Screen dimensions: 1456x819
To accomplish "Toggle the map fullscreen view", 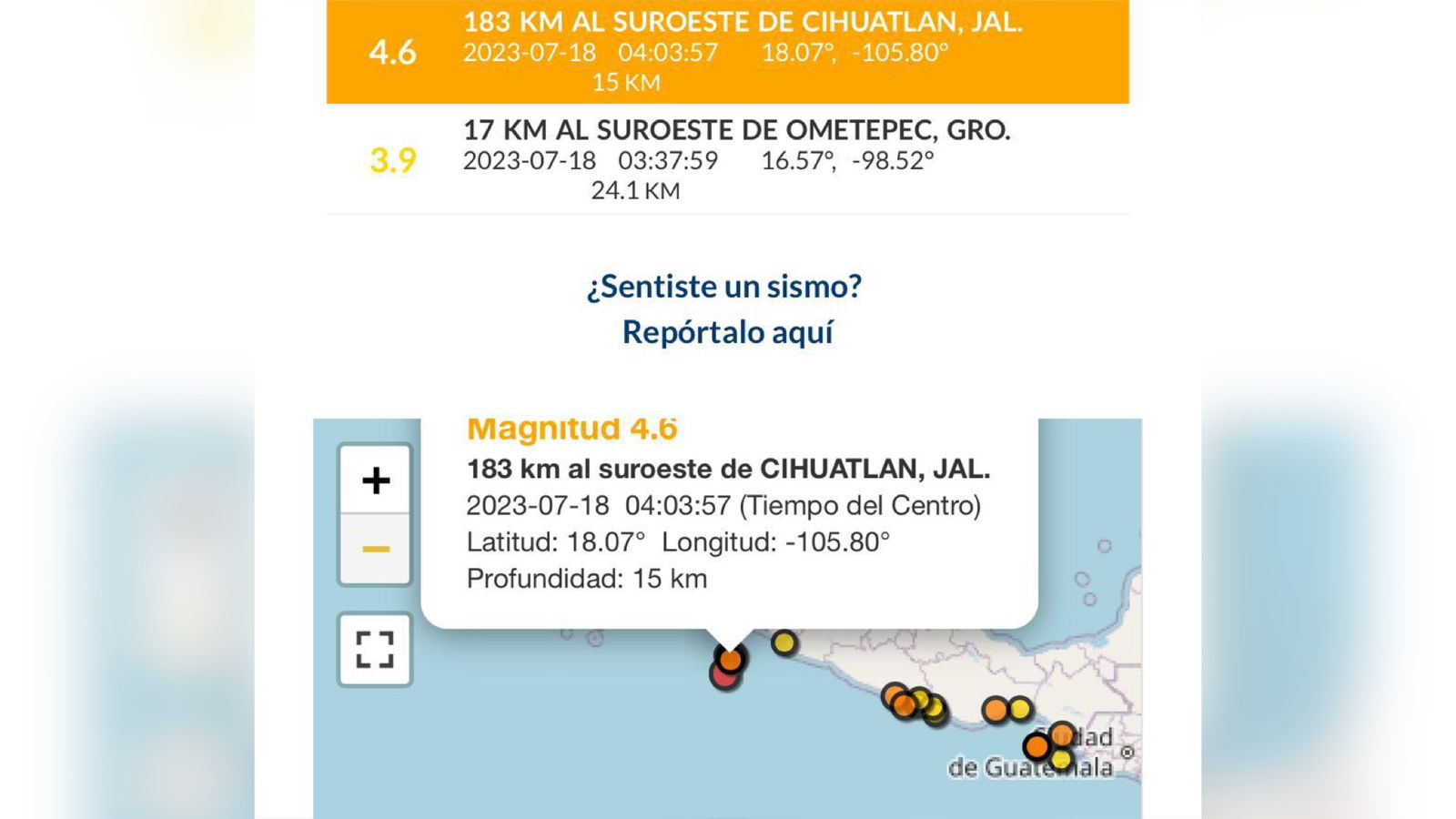I will point(375,650).
